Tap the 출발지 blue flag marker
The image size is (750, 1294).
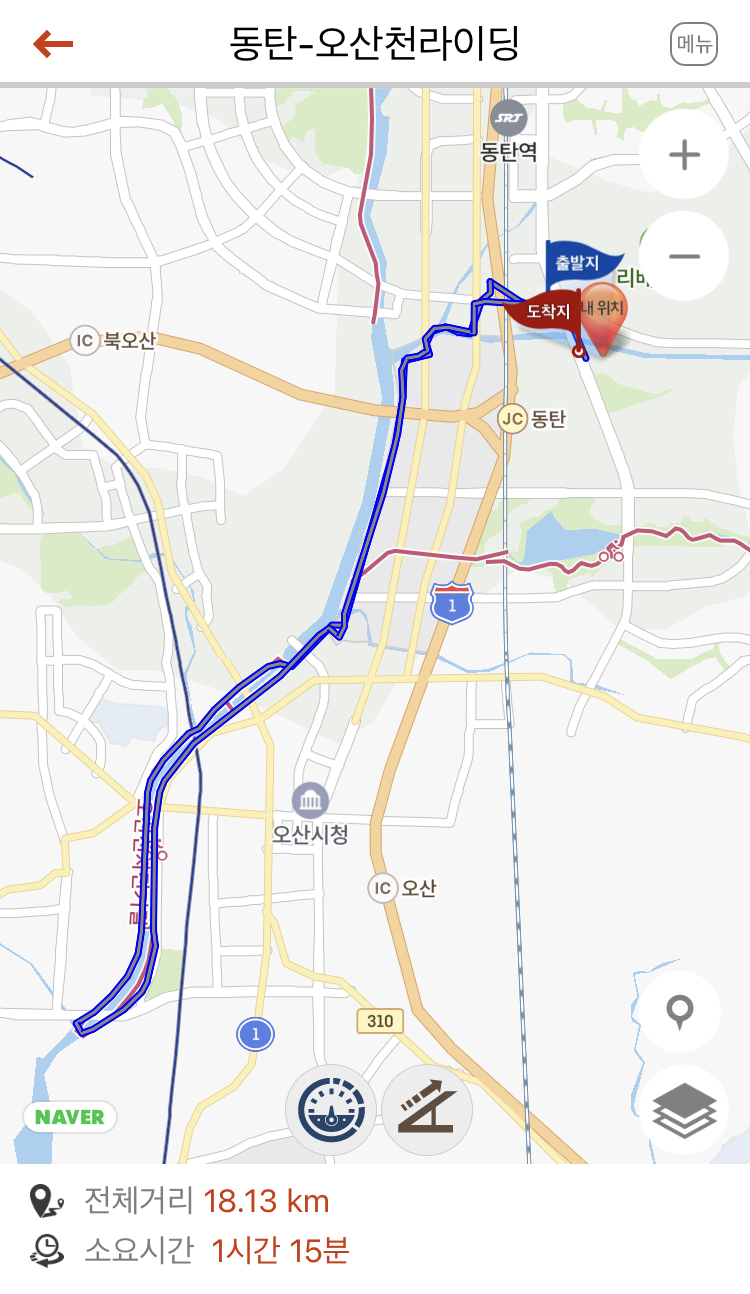pyautogui.click(x=582, y=263)
